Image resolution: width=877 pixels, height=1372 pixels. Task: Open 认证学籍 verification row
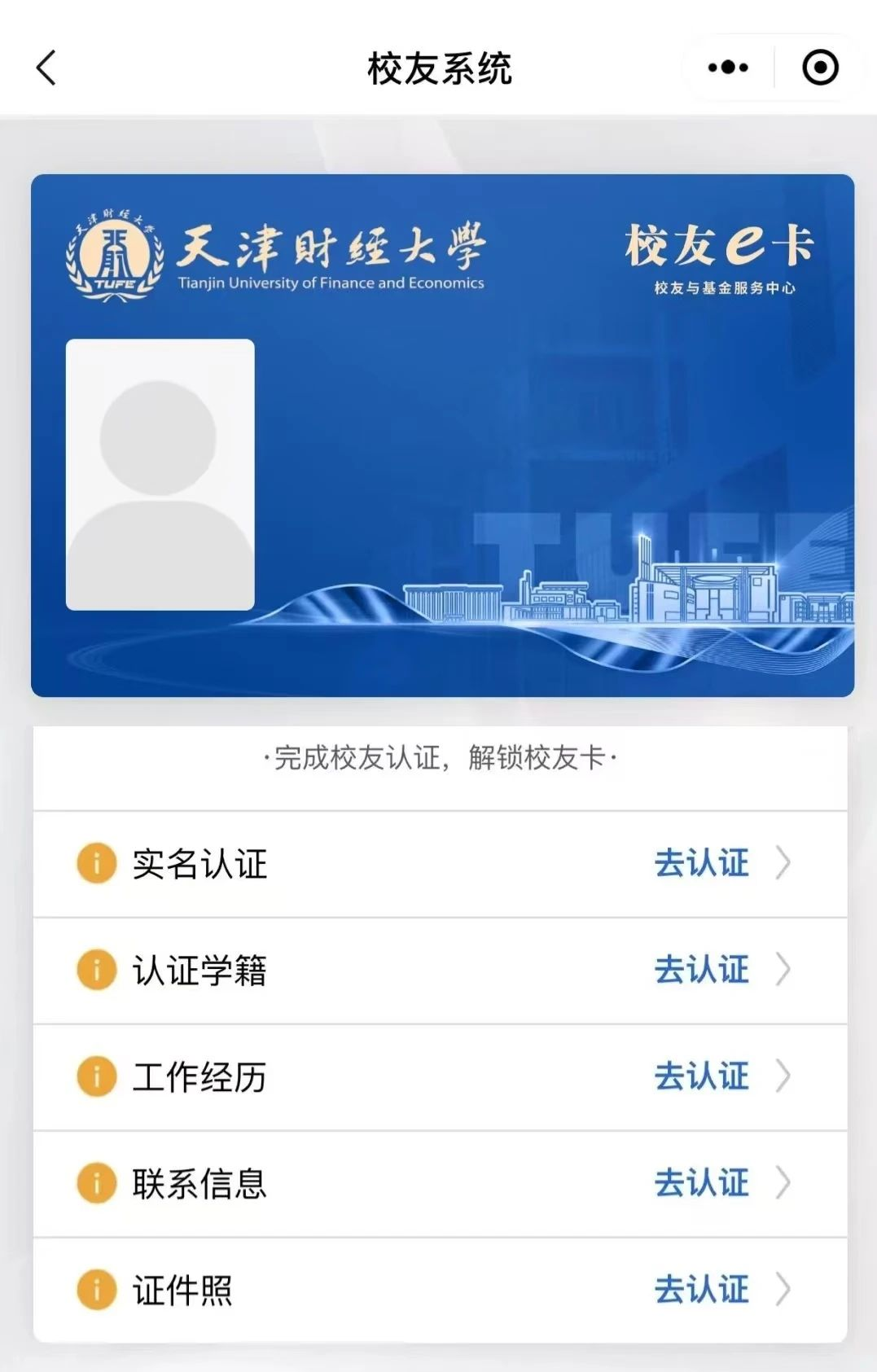[x=440, y=971]
